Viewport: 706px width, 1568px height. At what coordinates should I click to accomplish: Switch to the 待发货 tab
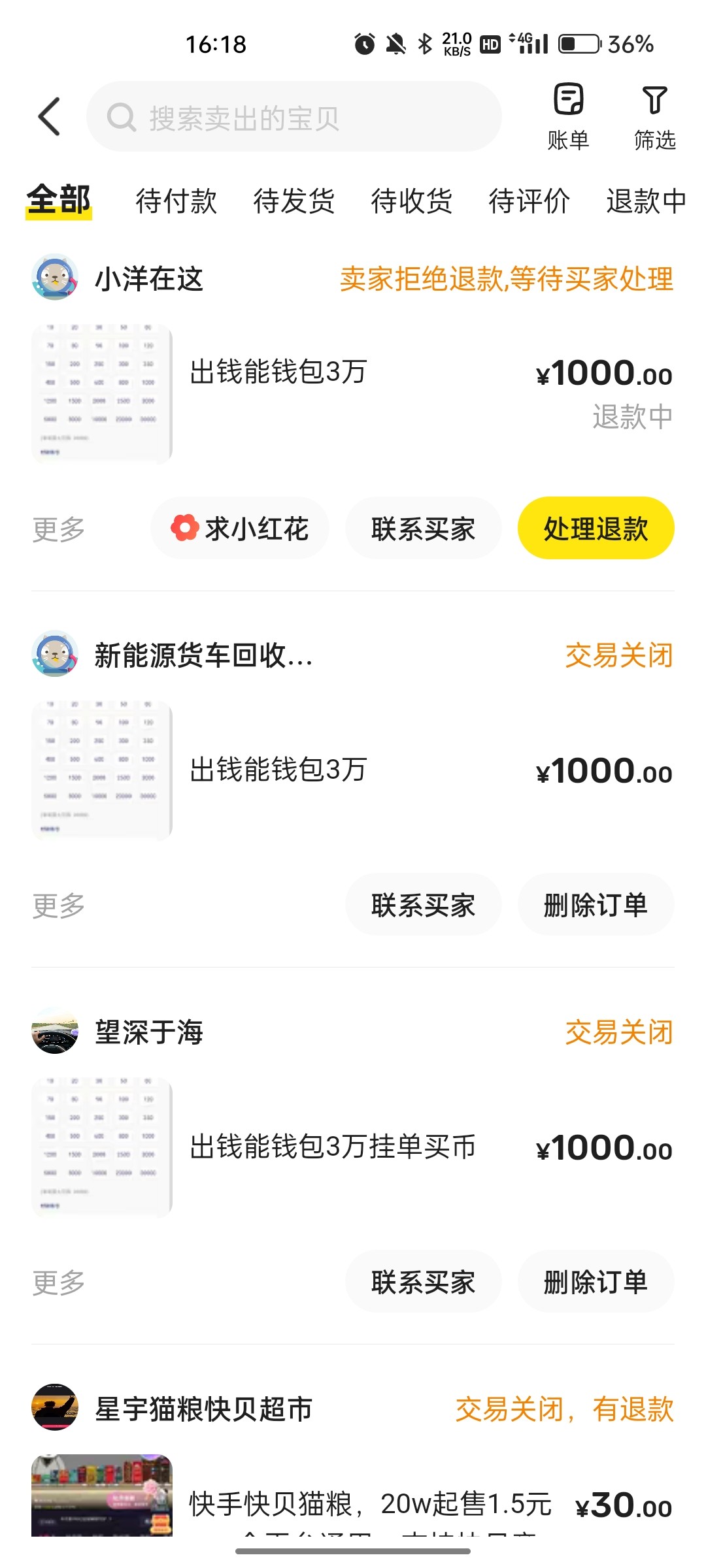[x=294, y=201]
